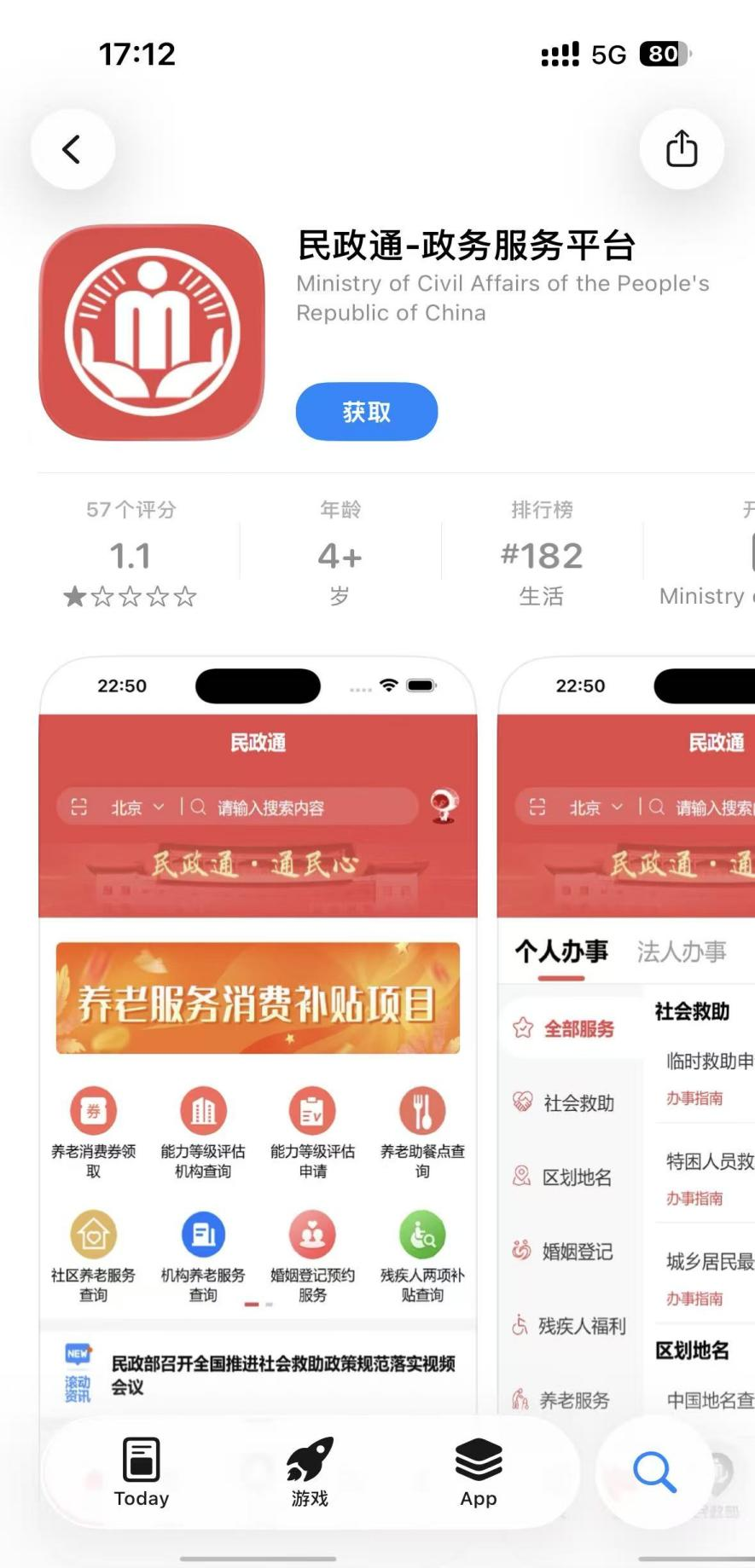
Task: Switch to the Today tab
Action: (142, 1472)
